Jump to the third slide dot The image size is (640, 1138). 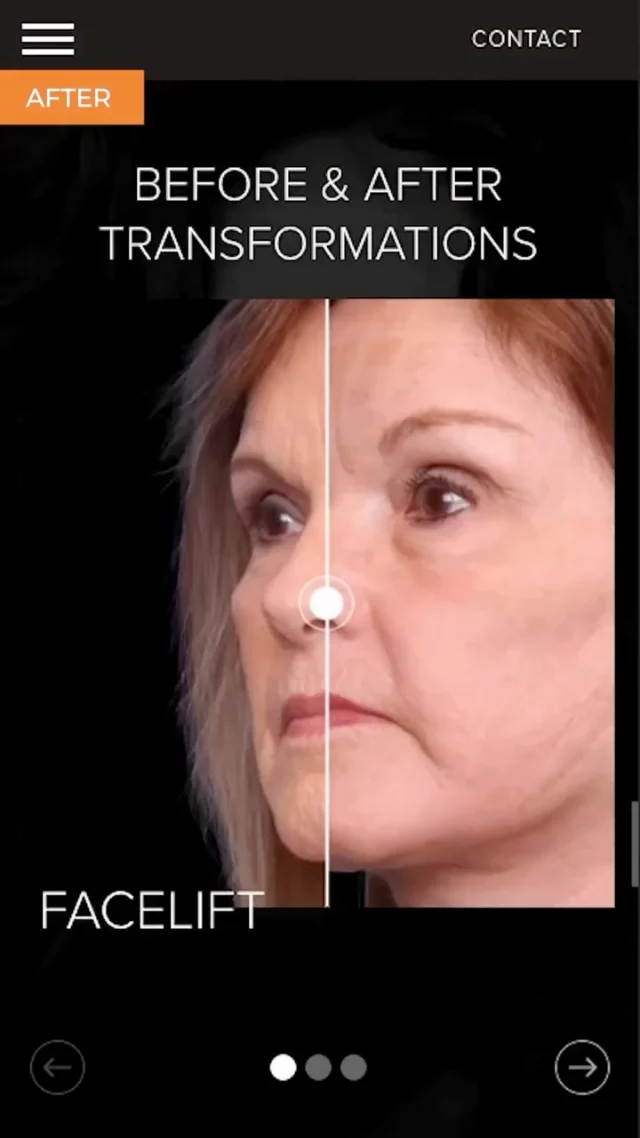click(x=353, y=1067)
